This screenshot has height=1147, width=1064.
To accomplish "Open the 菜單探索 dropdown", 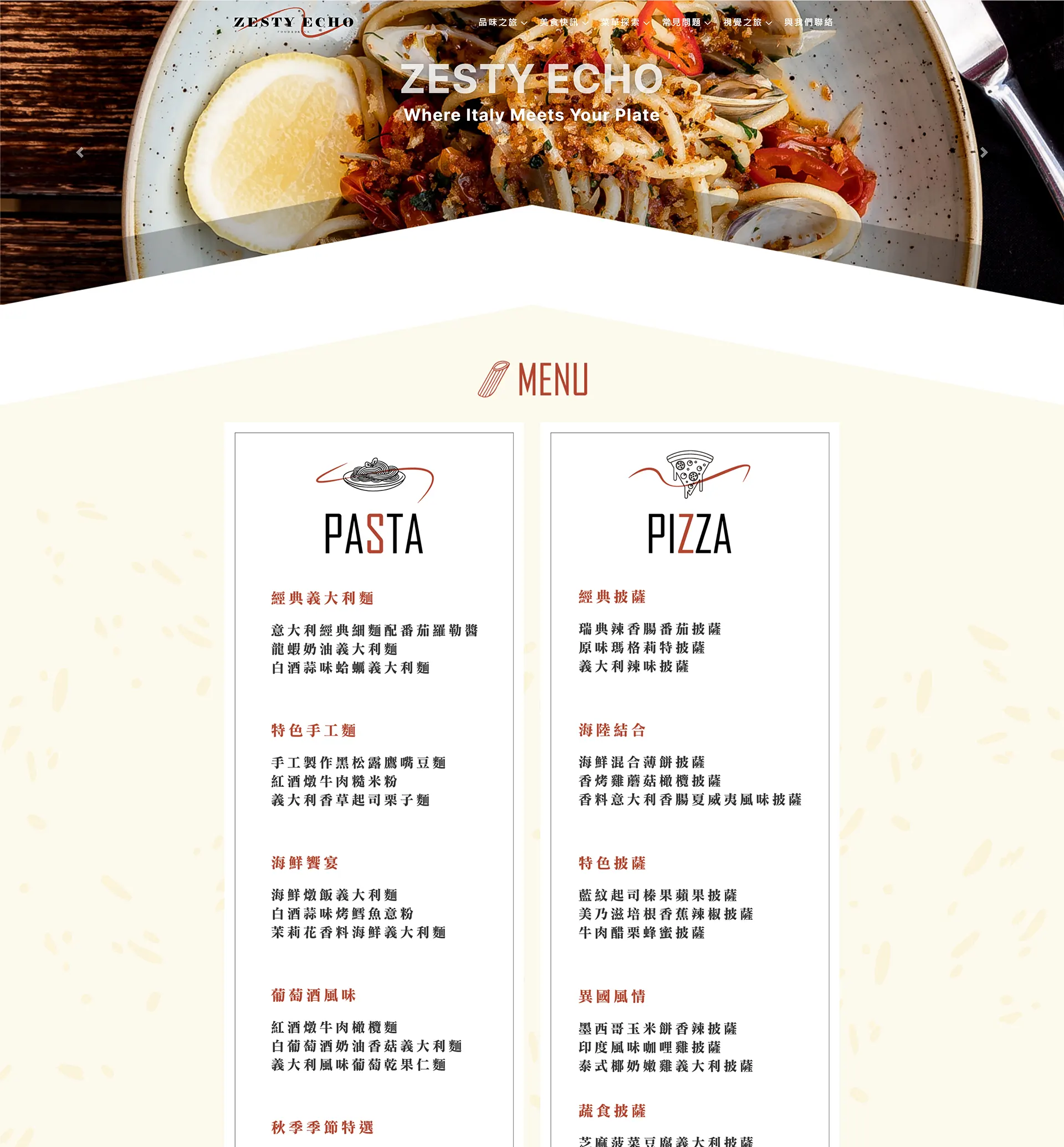I will pos(625,23).
